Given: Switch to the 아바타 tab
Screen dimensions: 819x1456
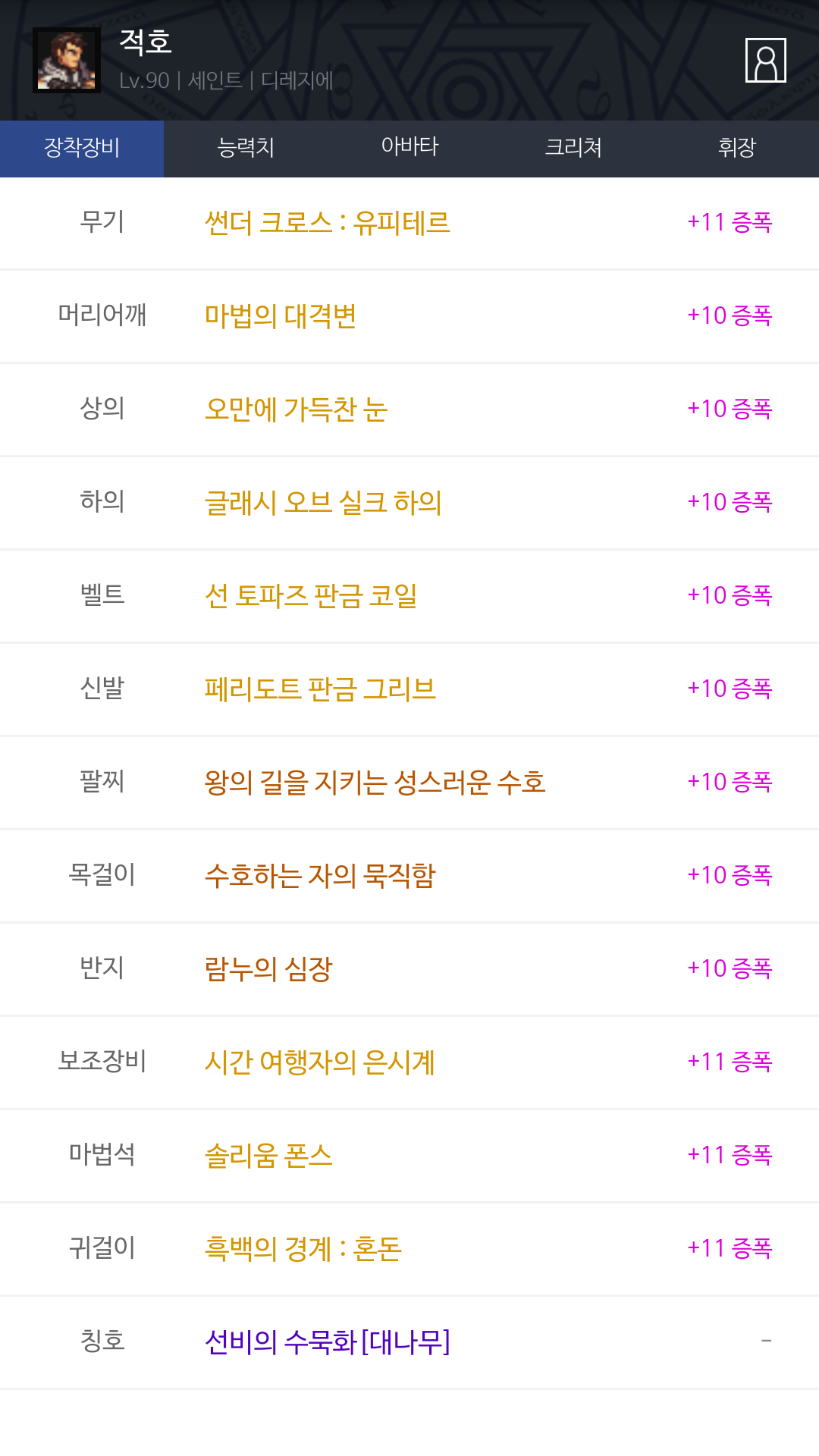Looking at the screenshot, I should [x=409, y=149].
